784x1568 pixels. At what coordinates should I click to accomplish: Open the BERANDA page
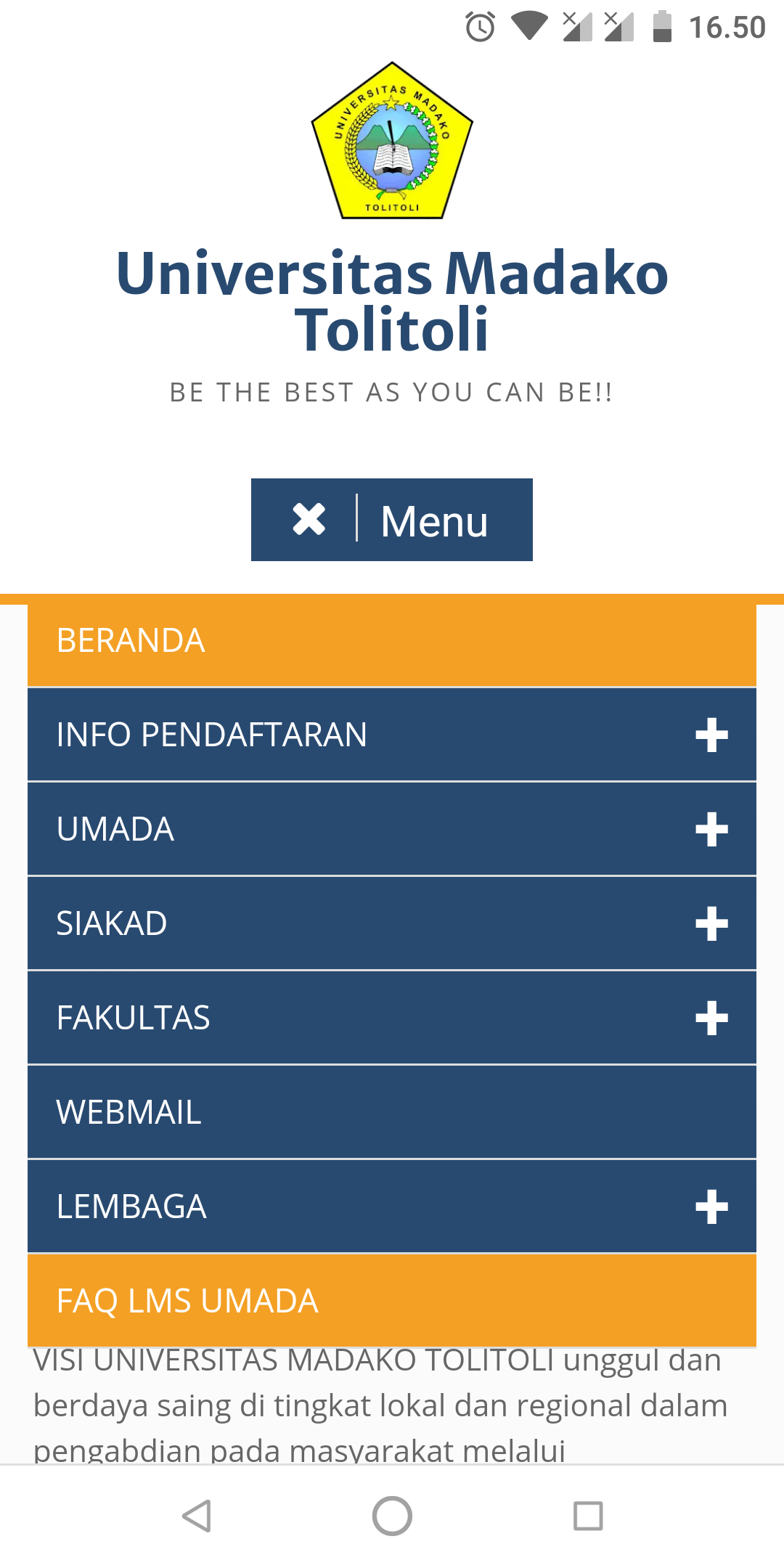[392, 641]
